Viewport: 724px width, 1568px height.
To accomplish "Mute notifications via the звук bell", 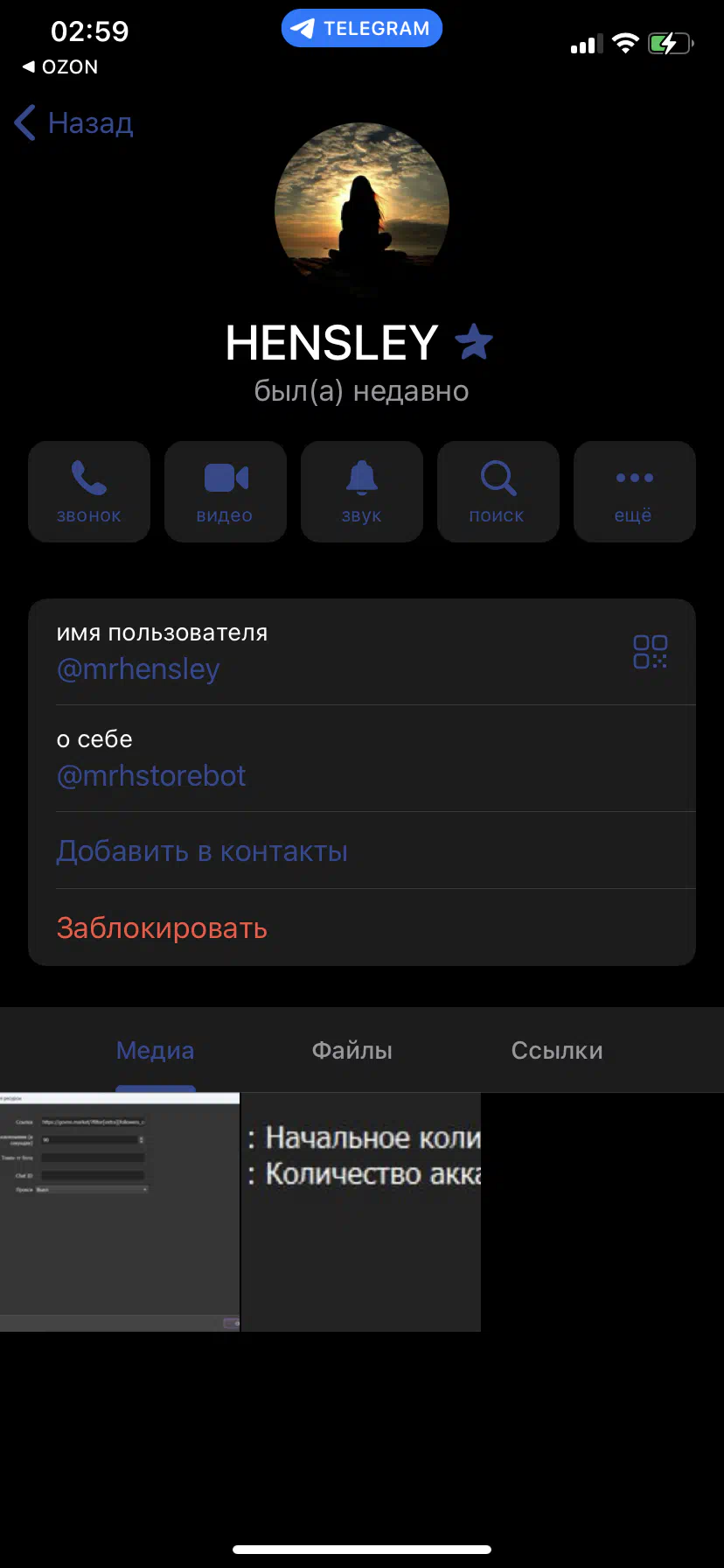I will point(362,492).
